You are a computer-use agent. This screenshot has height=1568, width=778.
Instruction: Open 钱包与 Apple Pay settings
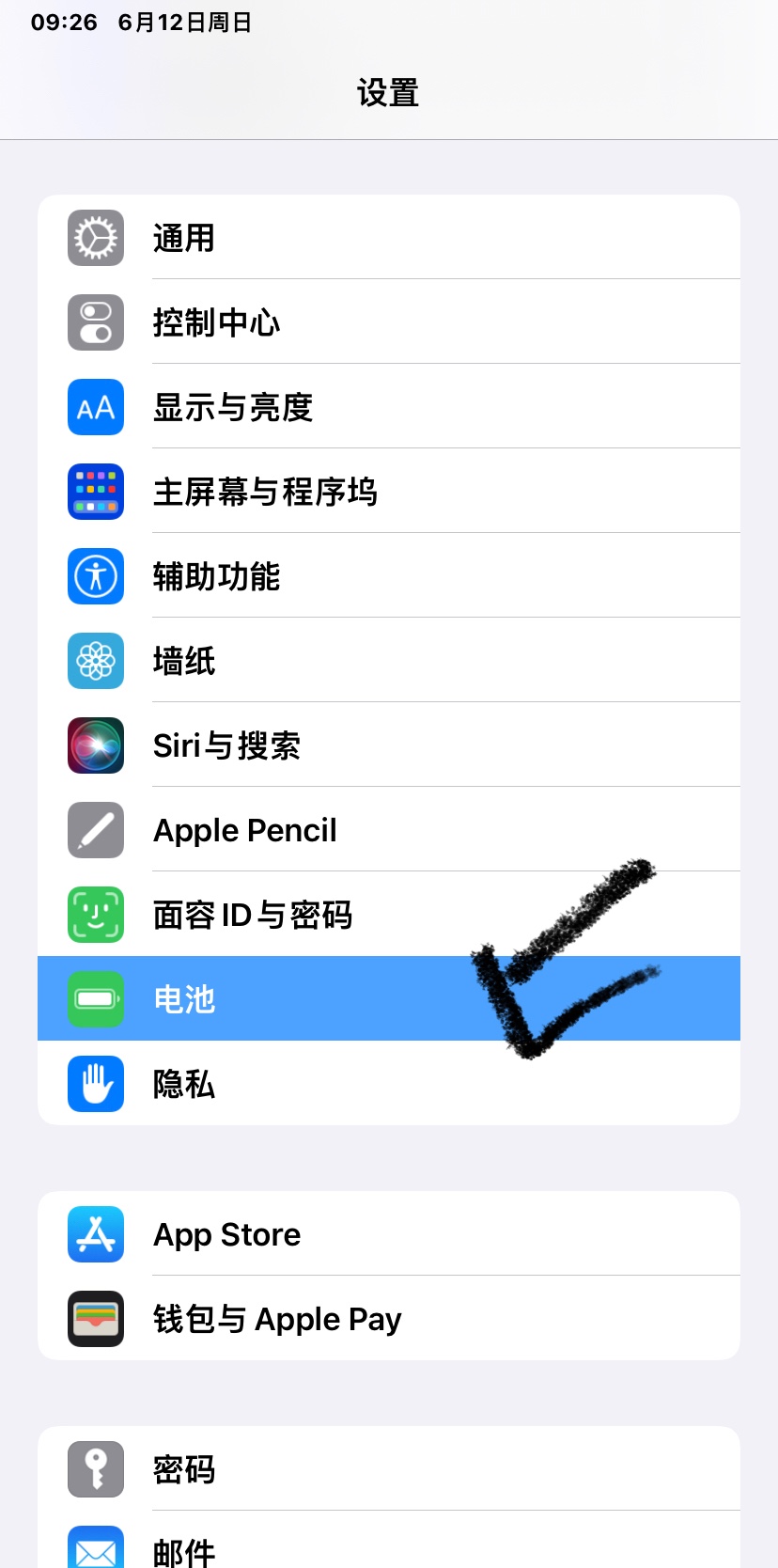coord(388,1319)
